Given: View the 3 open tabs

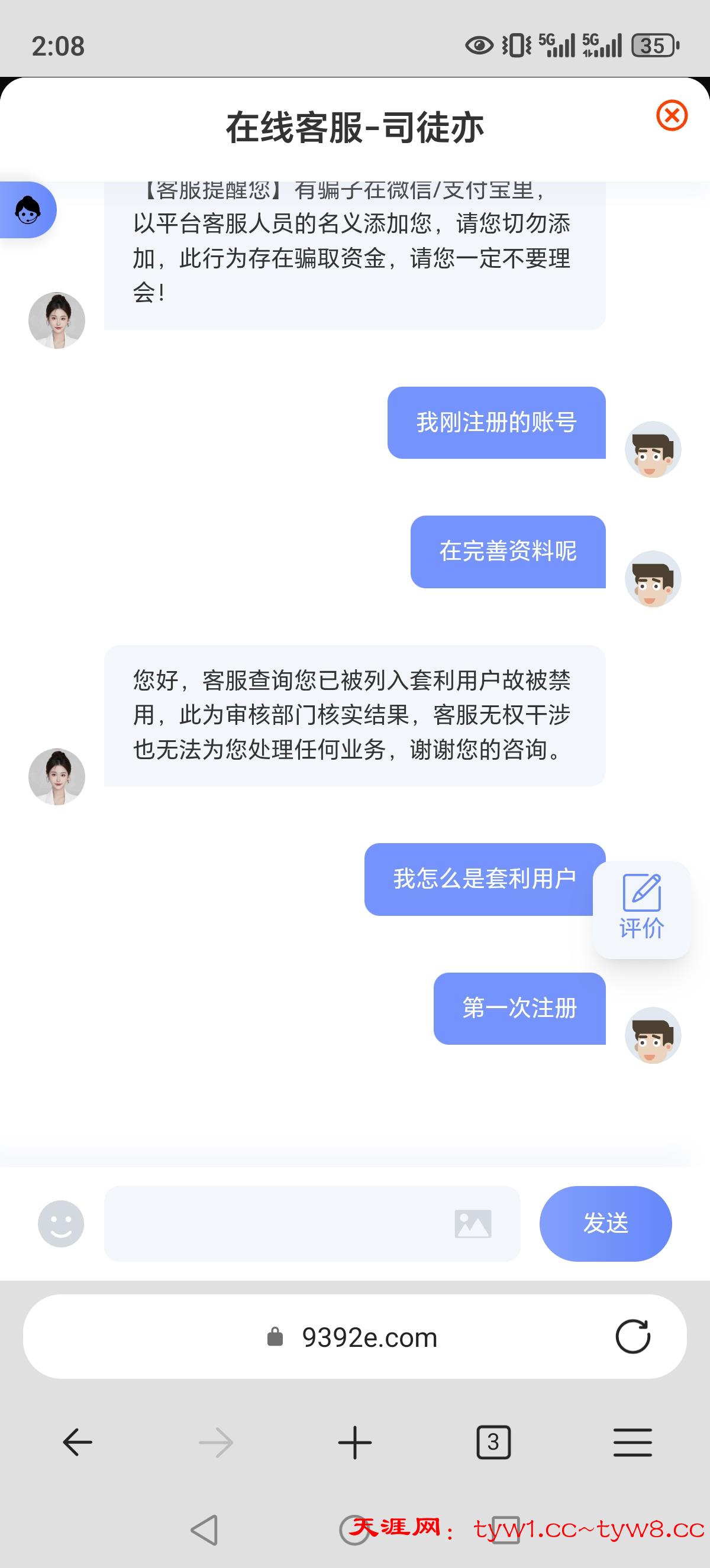Looking at the screenshot, I should (x=493, y=1442).
